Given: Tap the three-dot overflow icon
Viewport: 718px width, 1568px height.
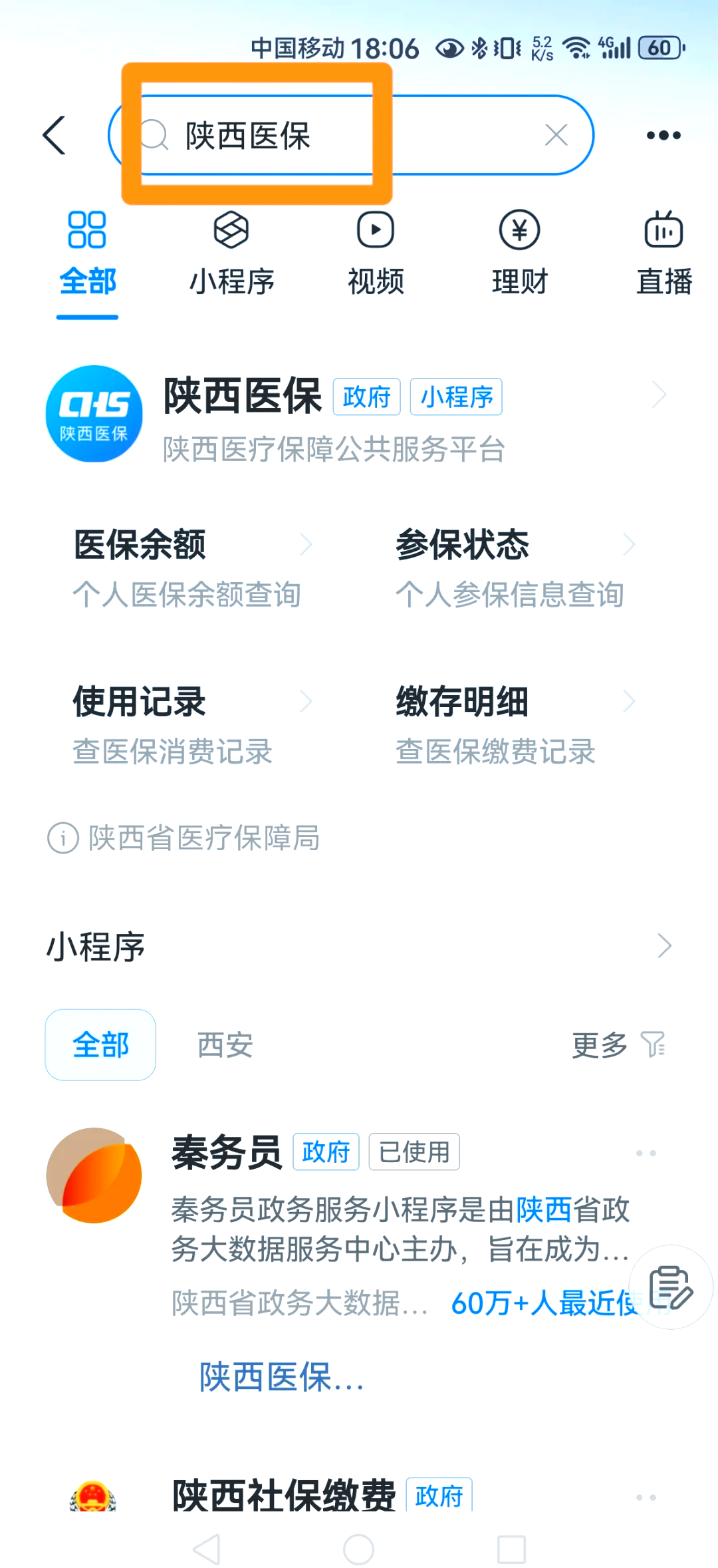Looking at the screenshot, I should click(662, 135).
